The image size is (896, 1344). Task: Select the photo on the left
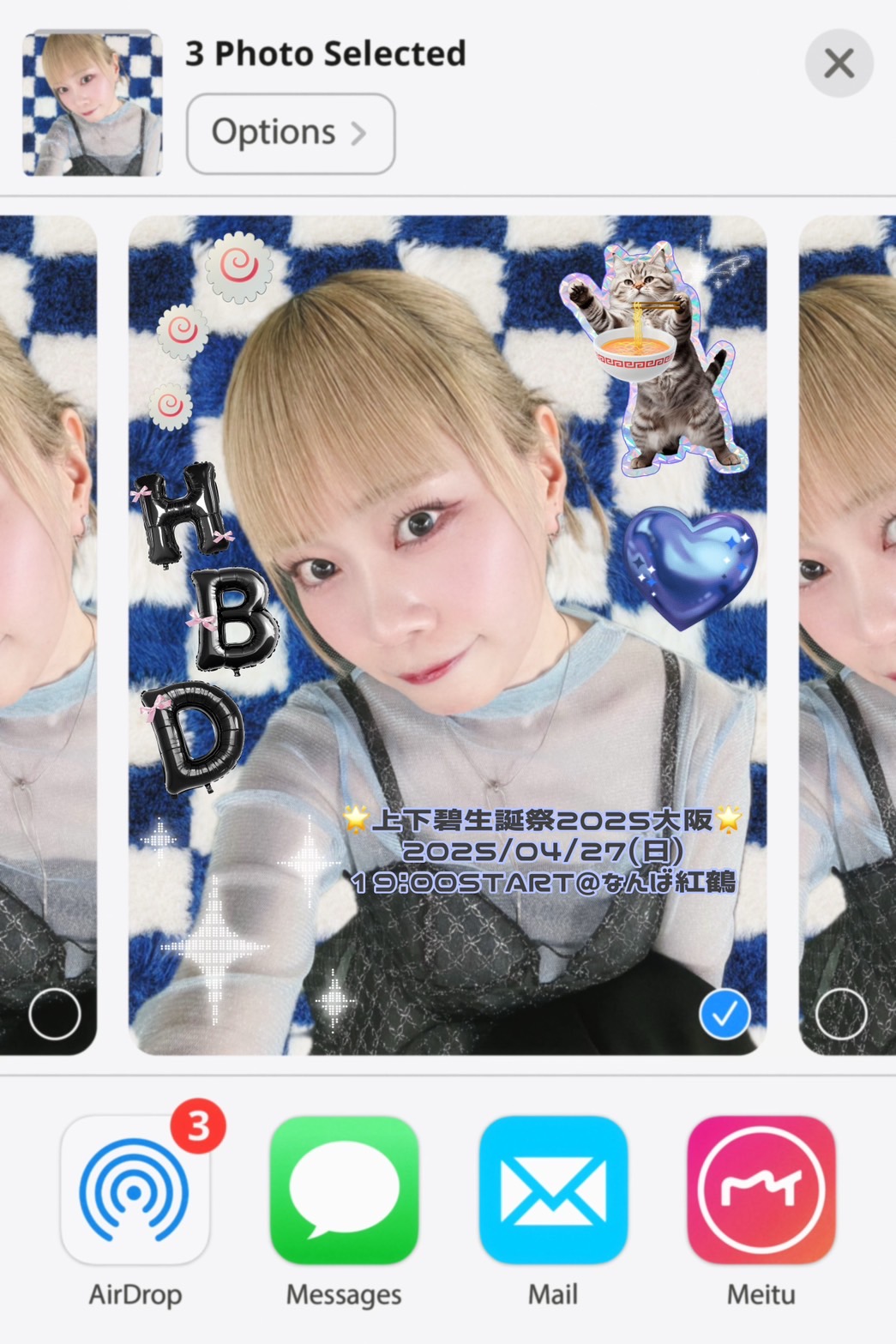click(55, 1015)
